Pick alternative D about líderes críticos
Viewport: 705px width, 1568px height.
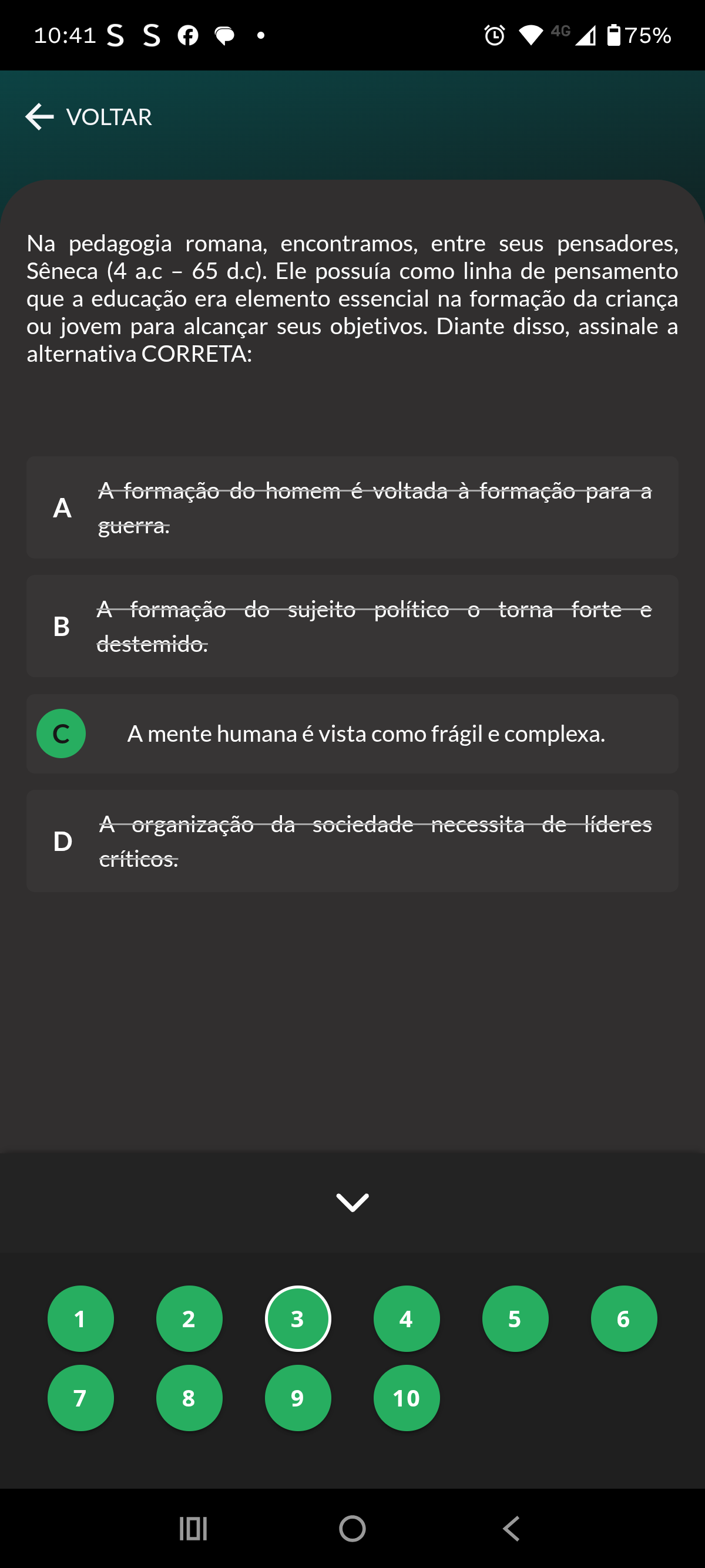point(352,841)
